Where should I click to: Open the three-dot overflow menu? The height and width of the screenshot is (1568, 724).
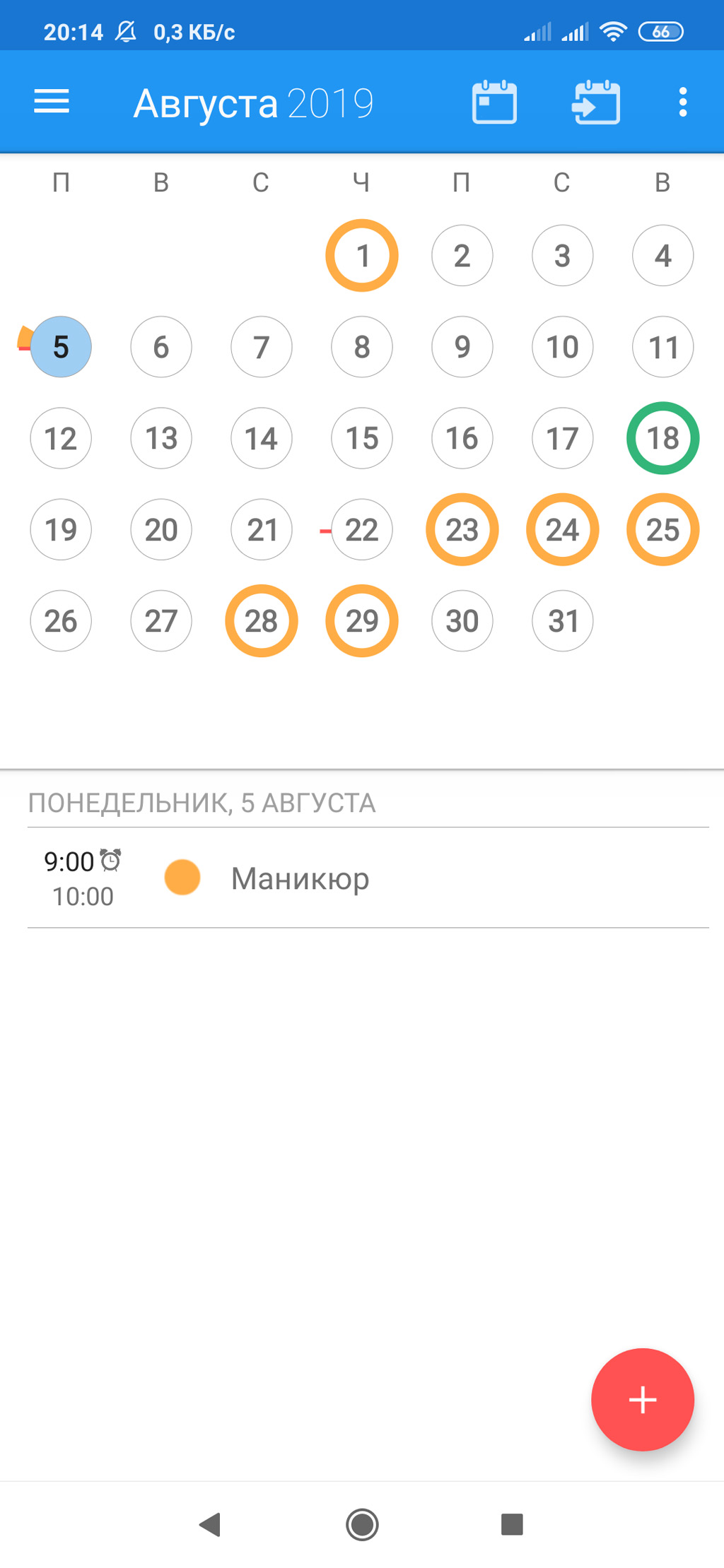point(682,102)
